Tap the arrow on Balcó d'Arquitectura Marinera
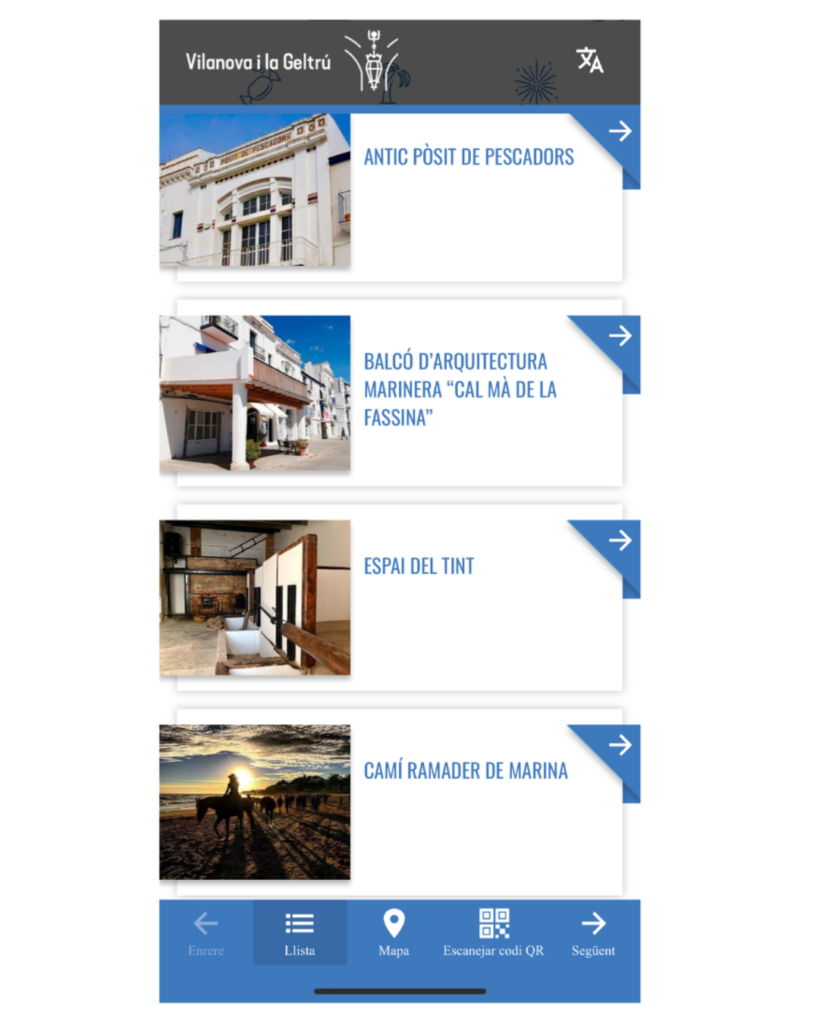Viewport: 819px width, 1024px height. tap(620, 336)
